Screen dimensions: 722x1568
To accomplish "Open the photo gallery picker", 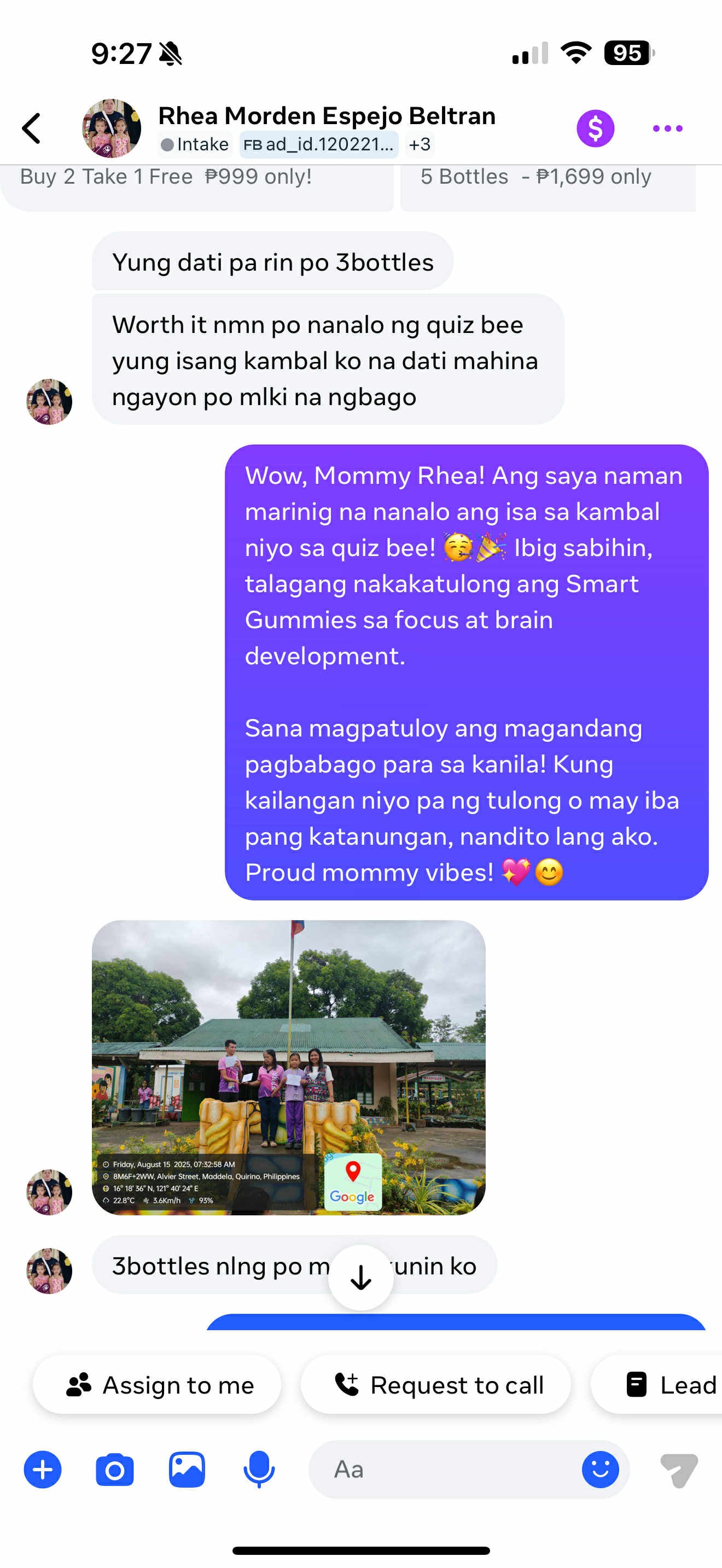I will (187, 1470).
